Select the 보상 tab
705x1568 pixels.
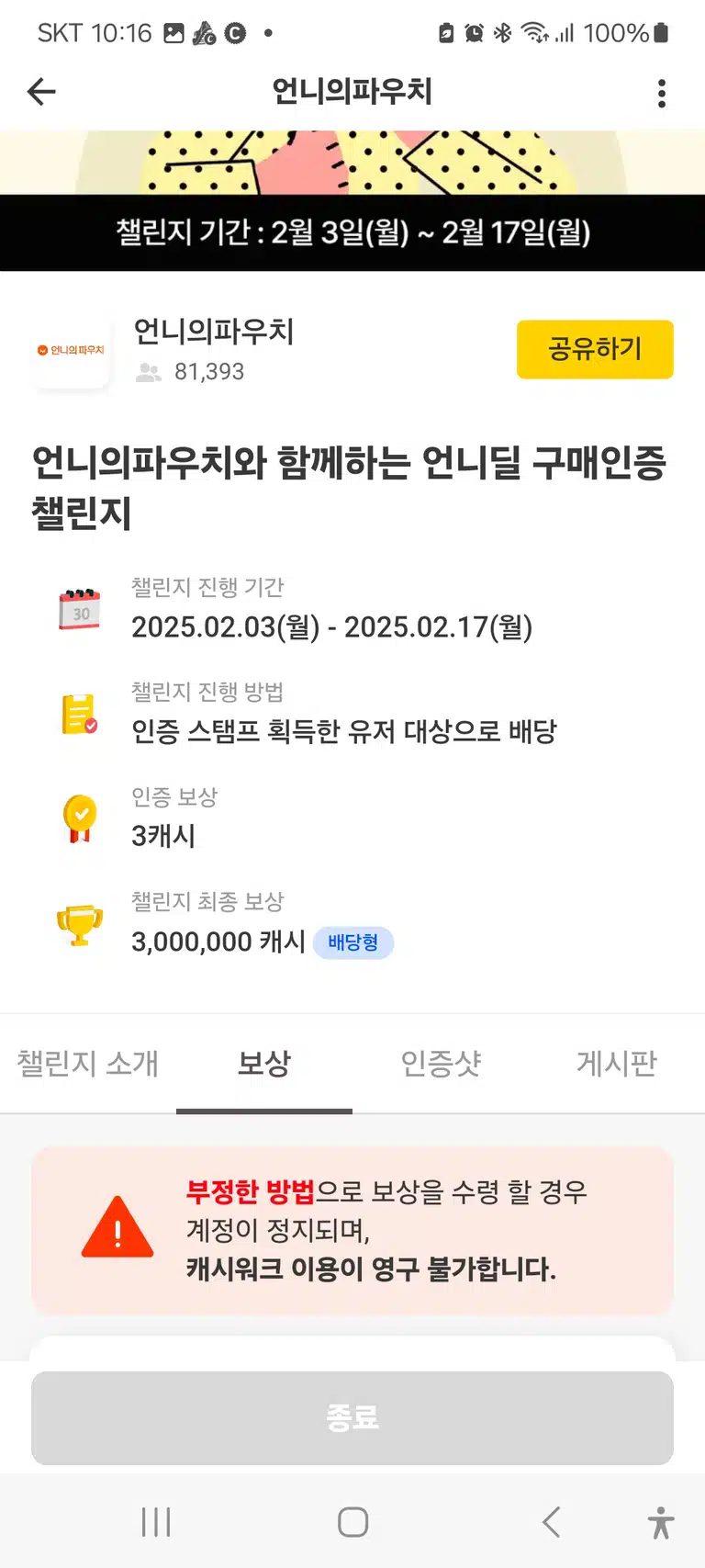pyautogui.click(x=264, y=1064)
